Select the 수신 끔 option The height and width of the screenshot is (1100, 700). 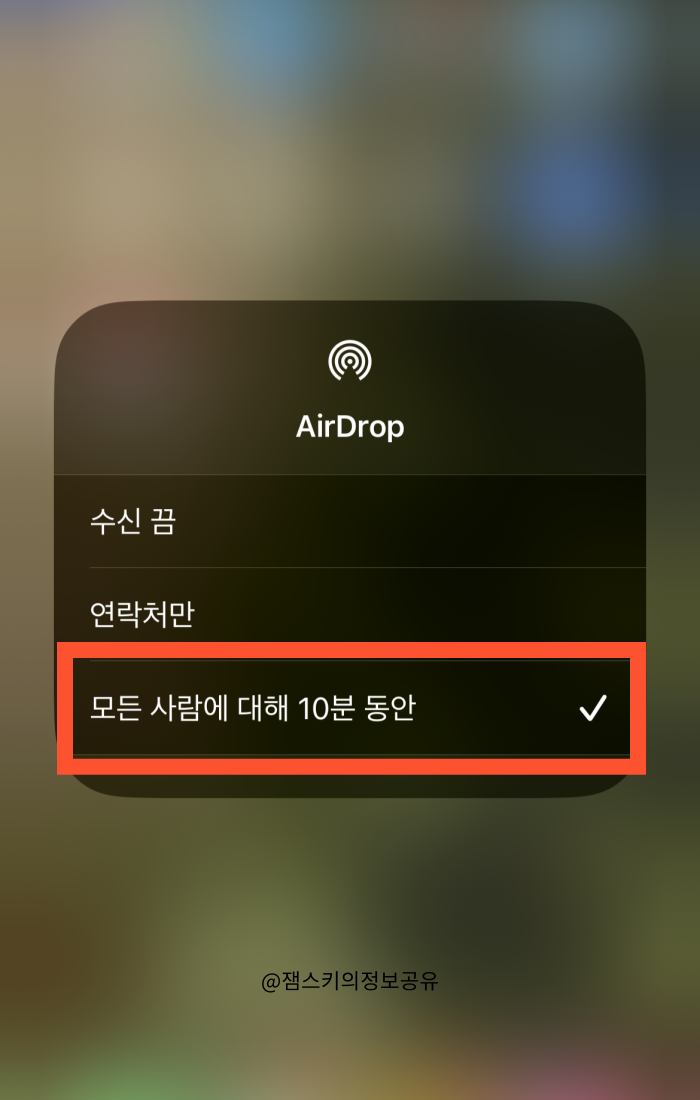coord(134,521)
